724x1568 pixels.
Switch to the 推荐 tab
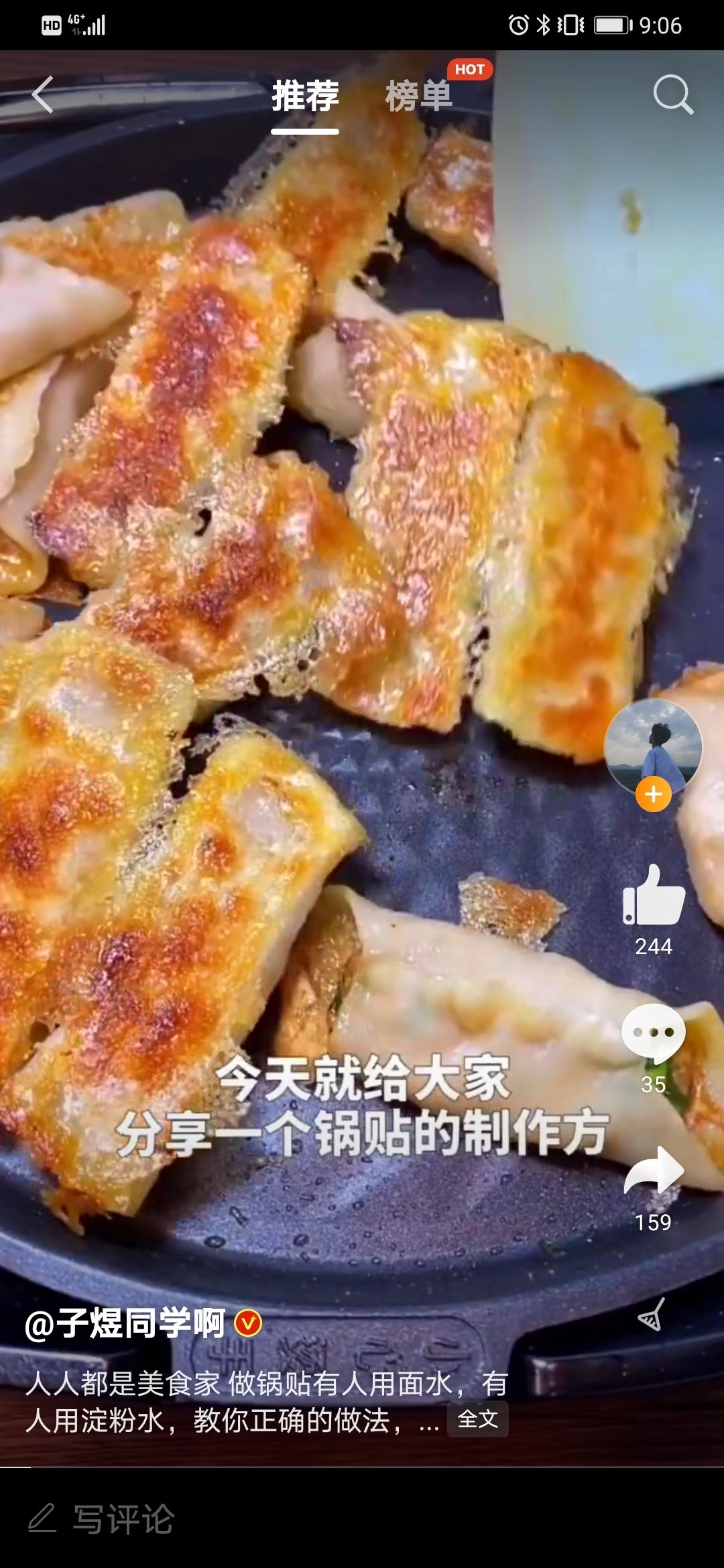point(305,96)
